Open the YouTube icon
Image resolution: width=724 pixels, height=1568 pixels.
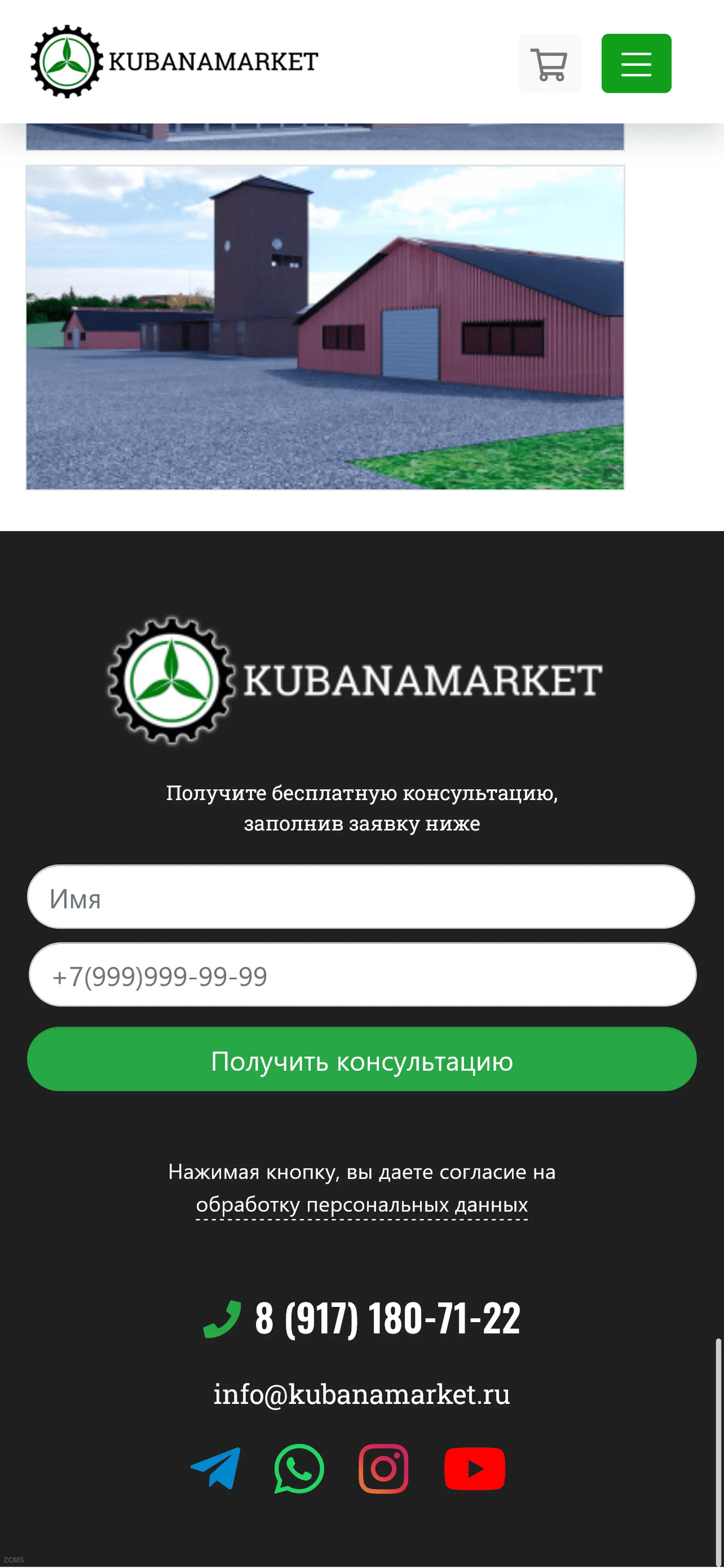click(x=474, y=1468)
